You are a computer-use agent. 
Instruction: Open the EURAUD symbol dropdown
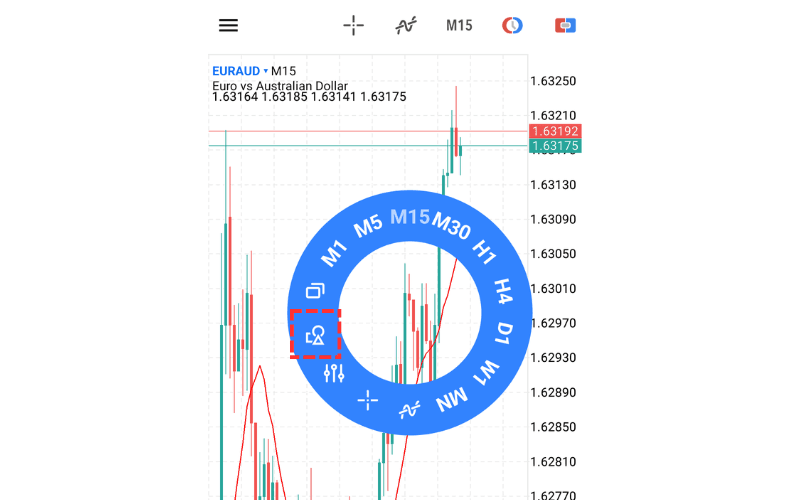(x=240, y=71)
